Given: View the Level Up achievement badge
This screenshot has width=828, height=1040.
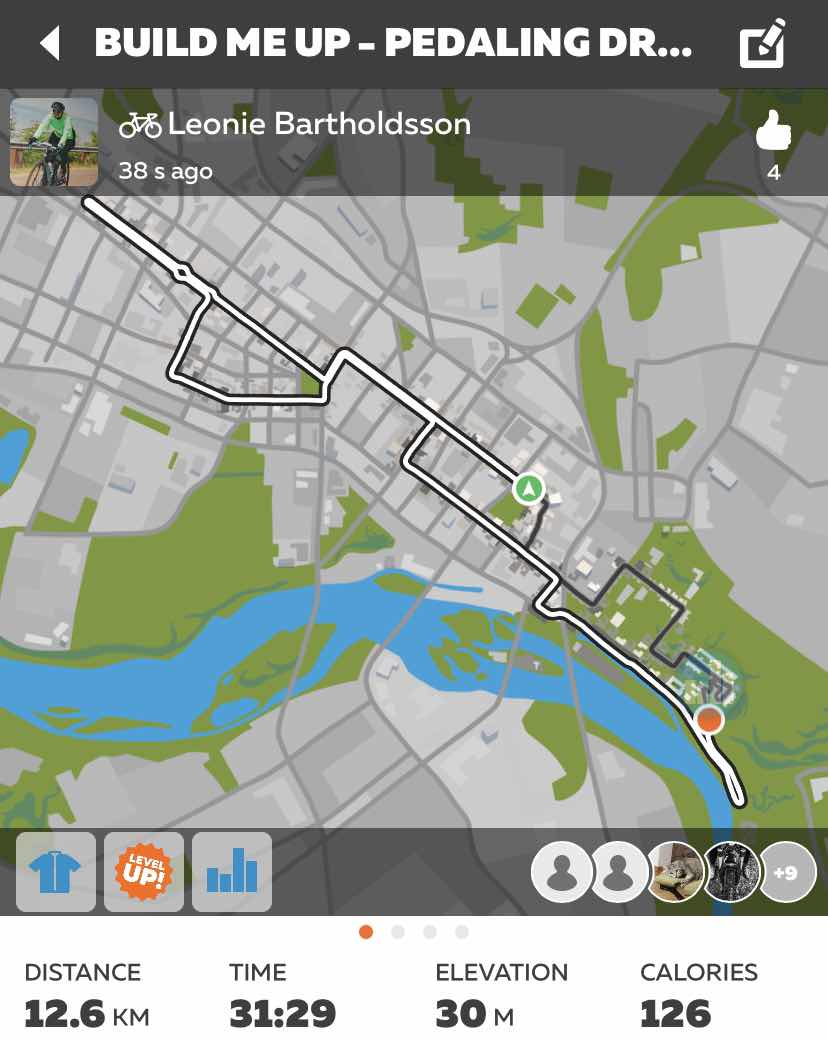Looking at the screenshot, I should coord(144,872).
